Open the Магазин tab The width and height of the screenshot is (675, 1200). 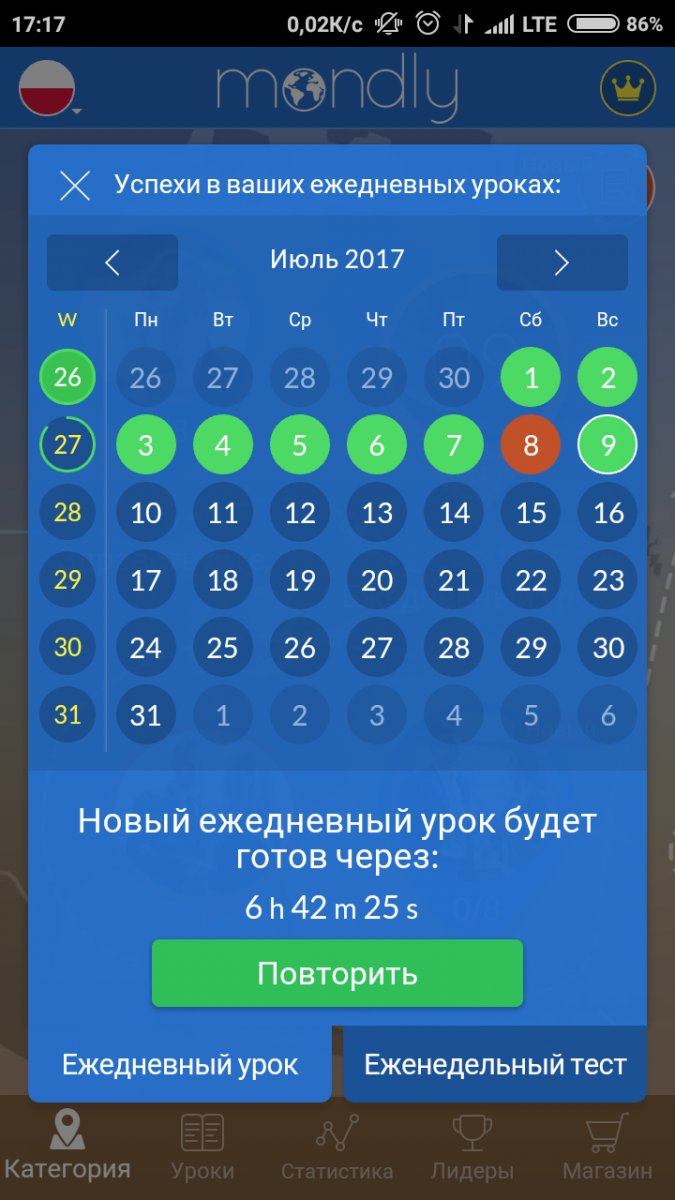[607, 1148]
